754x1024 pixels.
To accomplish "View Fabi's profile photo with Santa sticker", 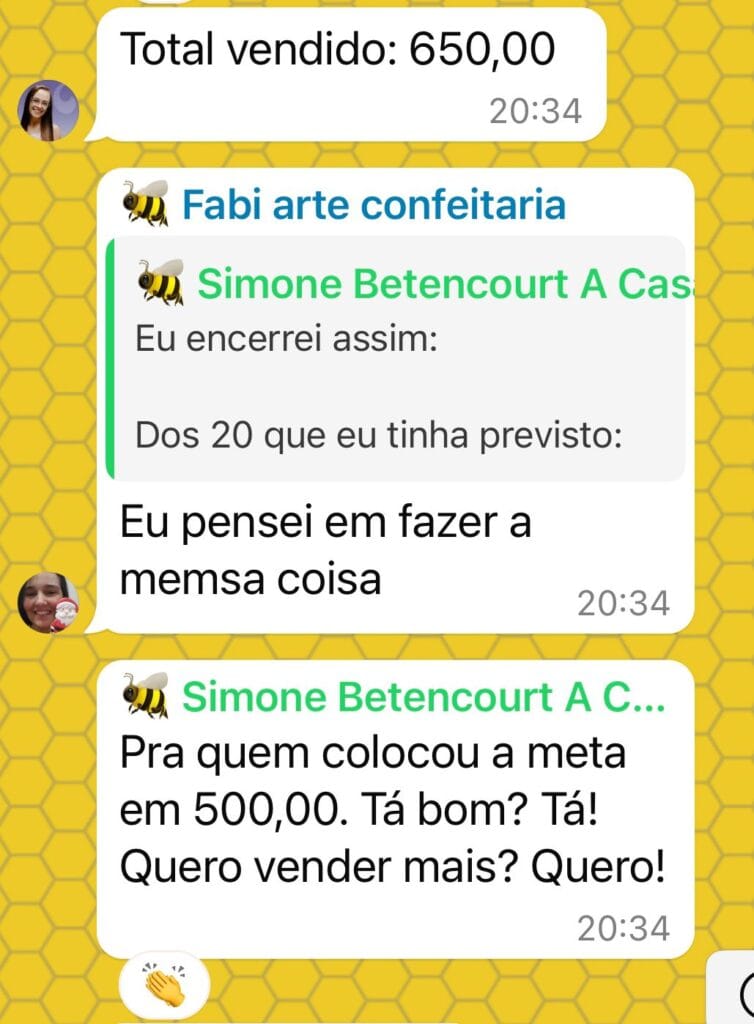I will click(x=48, y=603).
